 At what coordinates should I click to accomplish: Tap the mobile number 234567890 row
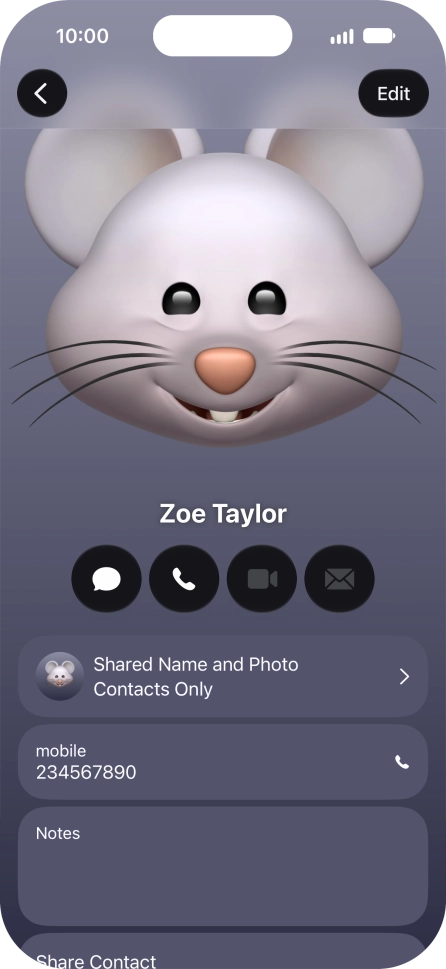point(223,762)
